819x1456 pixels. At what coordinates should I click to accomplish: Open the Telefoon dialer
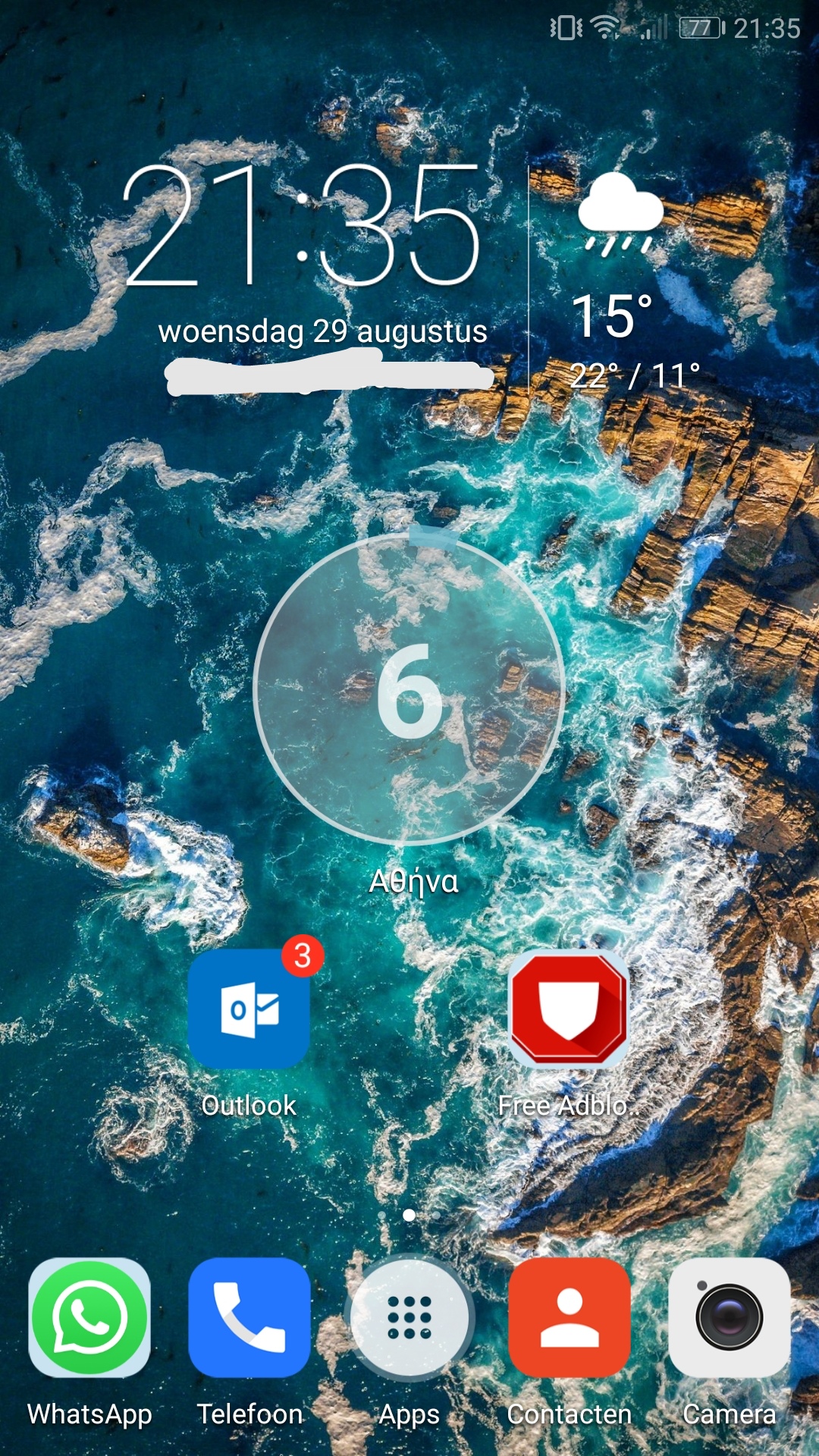(249, 1318)
